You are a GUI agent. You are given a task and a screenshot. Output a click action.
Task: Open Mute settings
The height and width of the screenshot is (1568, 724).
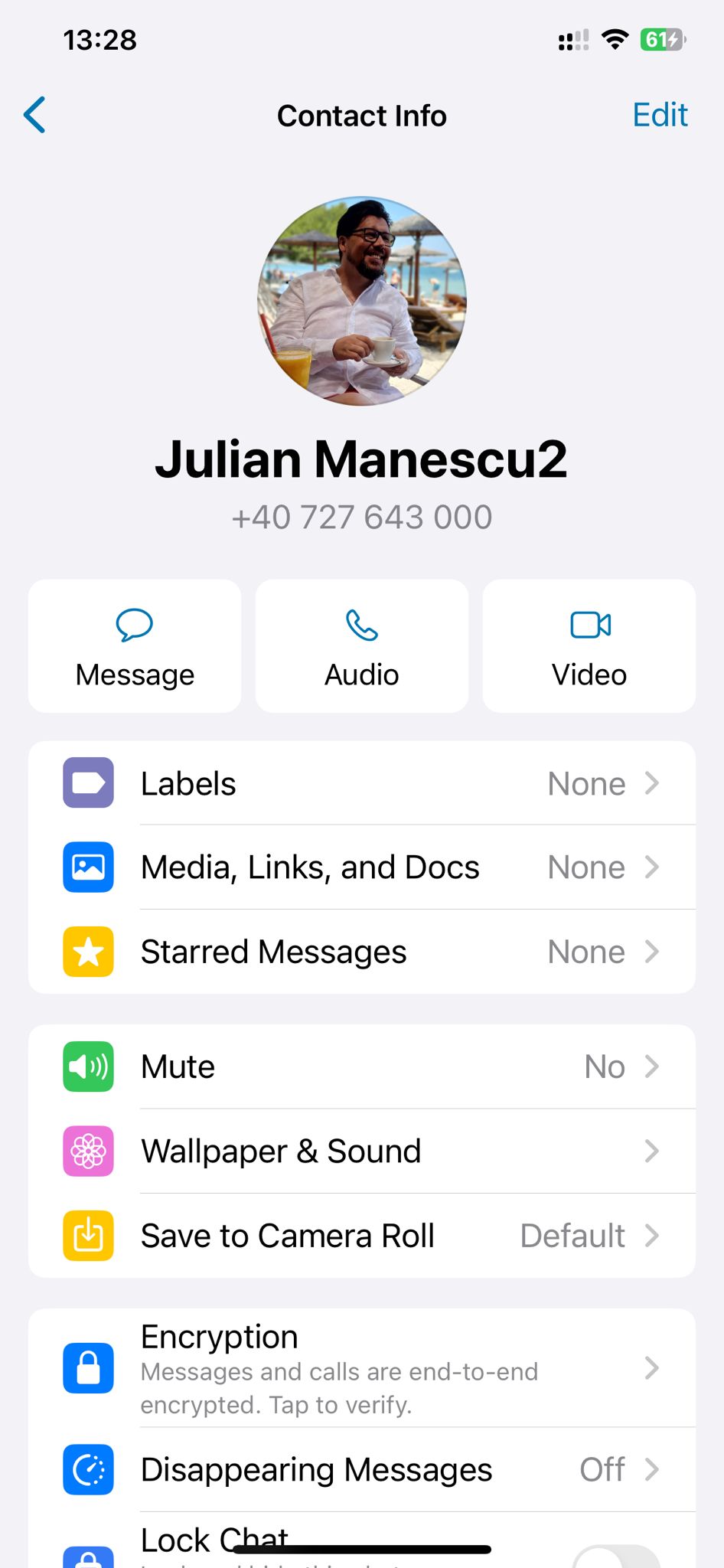point(362,1067)
